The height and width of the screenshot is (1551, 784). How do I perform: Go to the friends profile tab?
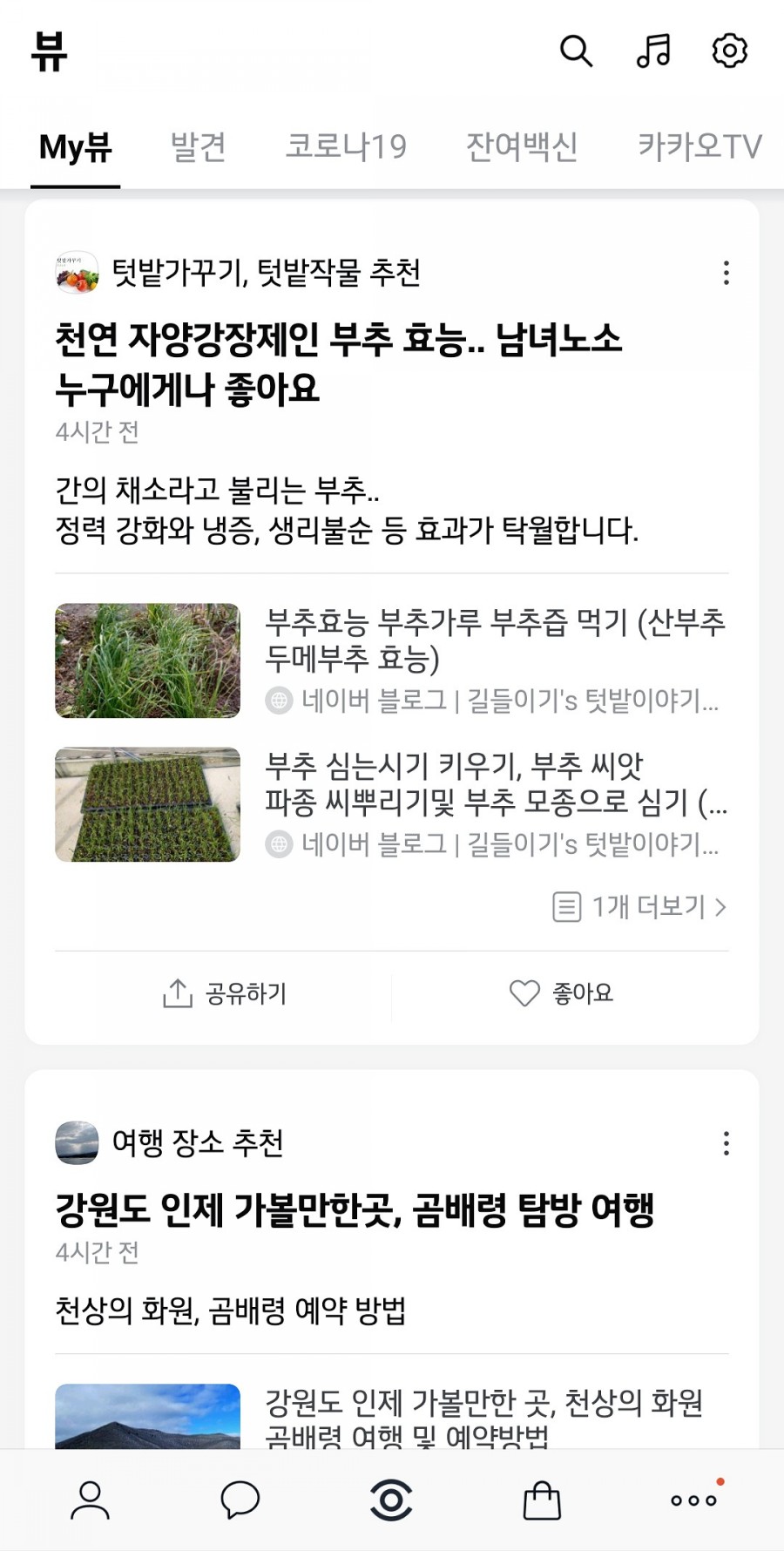[90, 1500]
